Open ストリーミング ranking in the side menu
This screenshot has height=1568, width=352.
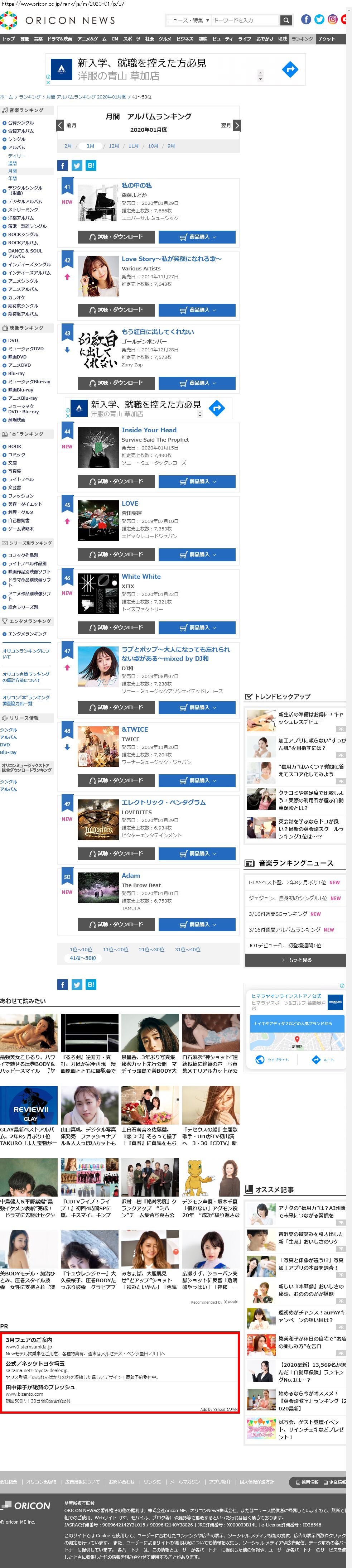(23, 210)
